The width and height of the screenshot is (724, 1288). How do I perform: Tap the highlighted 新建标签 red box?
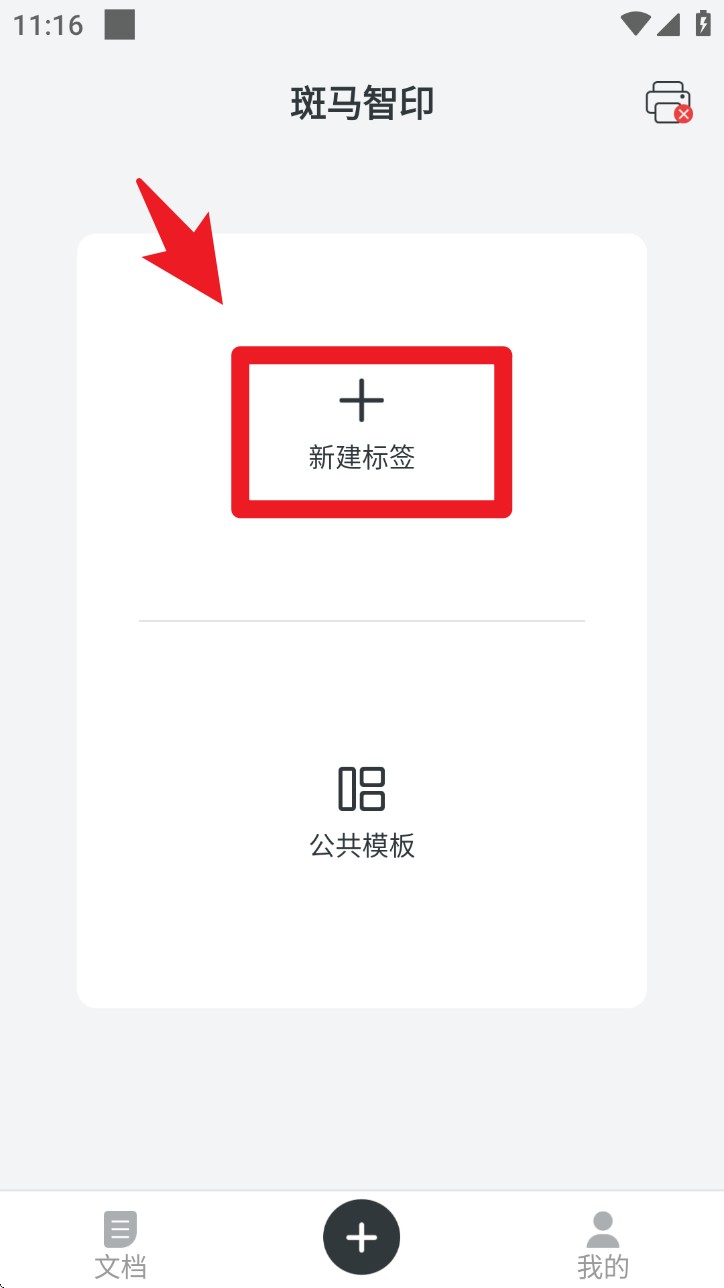[371, 431]
